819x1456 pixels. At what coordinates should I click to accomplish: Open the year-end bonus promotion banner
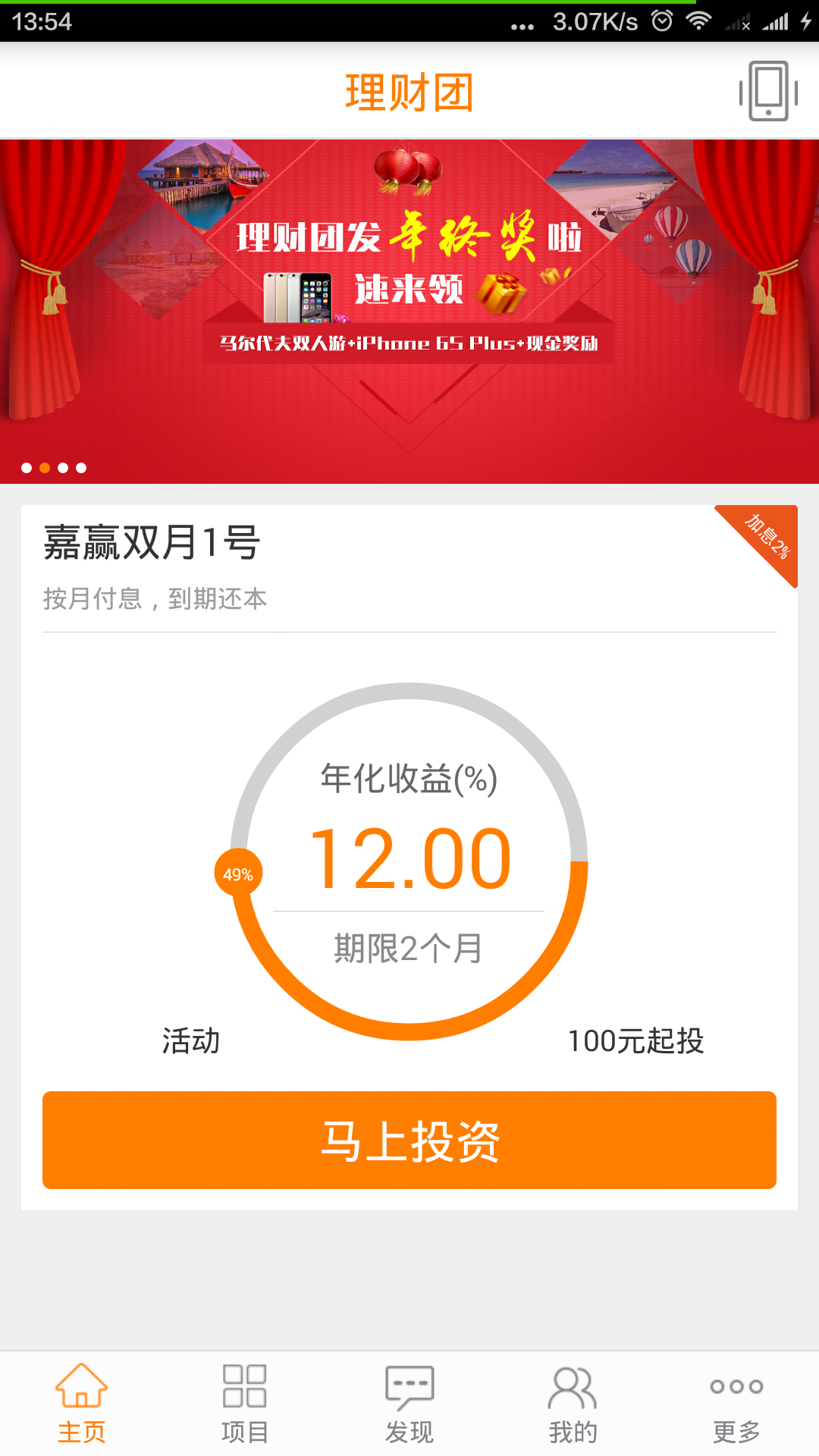pos(409,312)
